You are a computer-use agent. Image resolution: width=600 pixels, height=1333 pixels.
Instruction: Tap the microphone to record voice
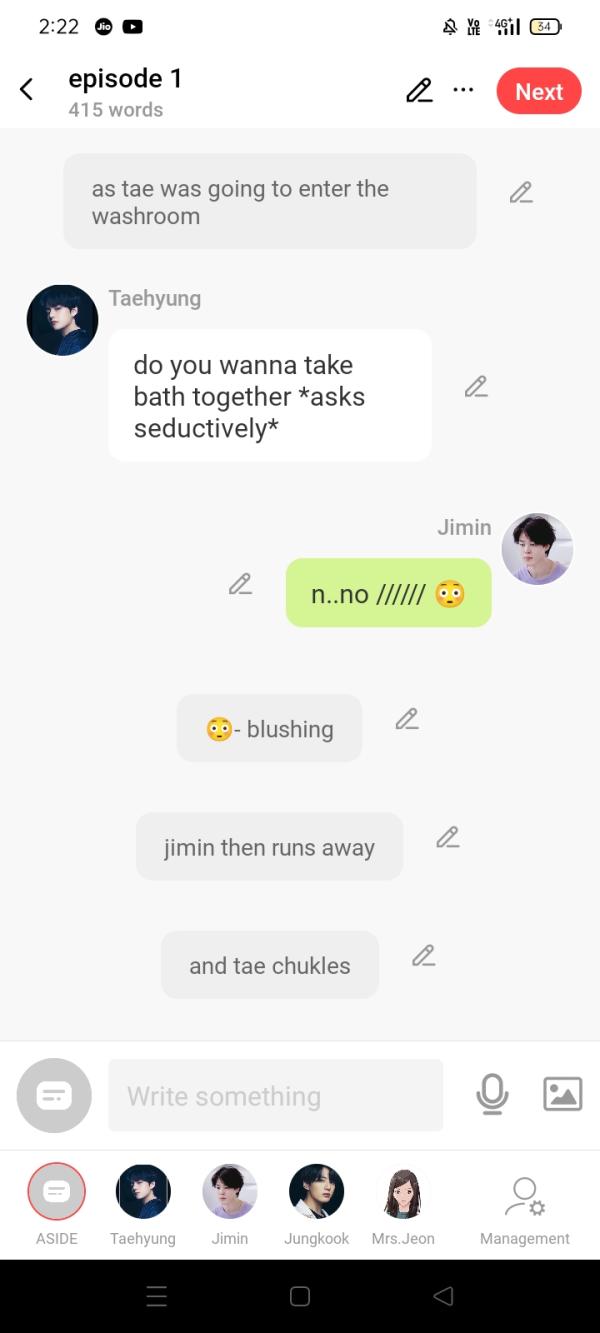point(492,1094)
